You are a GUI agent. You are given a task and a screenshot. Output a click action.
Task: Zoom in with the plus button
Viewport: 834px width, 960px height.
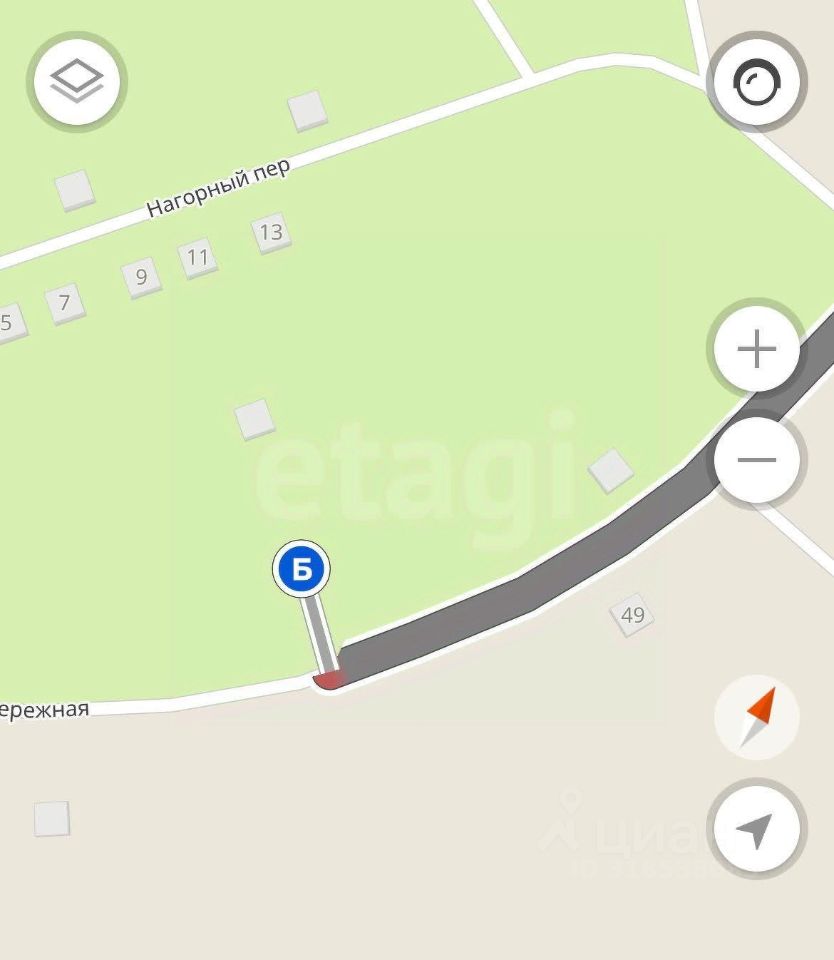tap(756, 350)
